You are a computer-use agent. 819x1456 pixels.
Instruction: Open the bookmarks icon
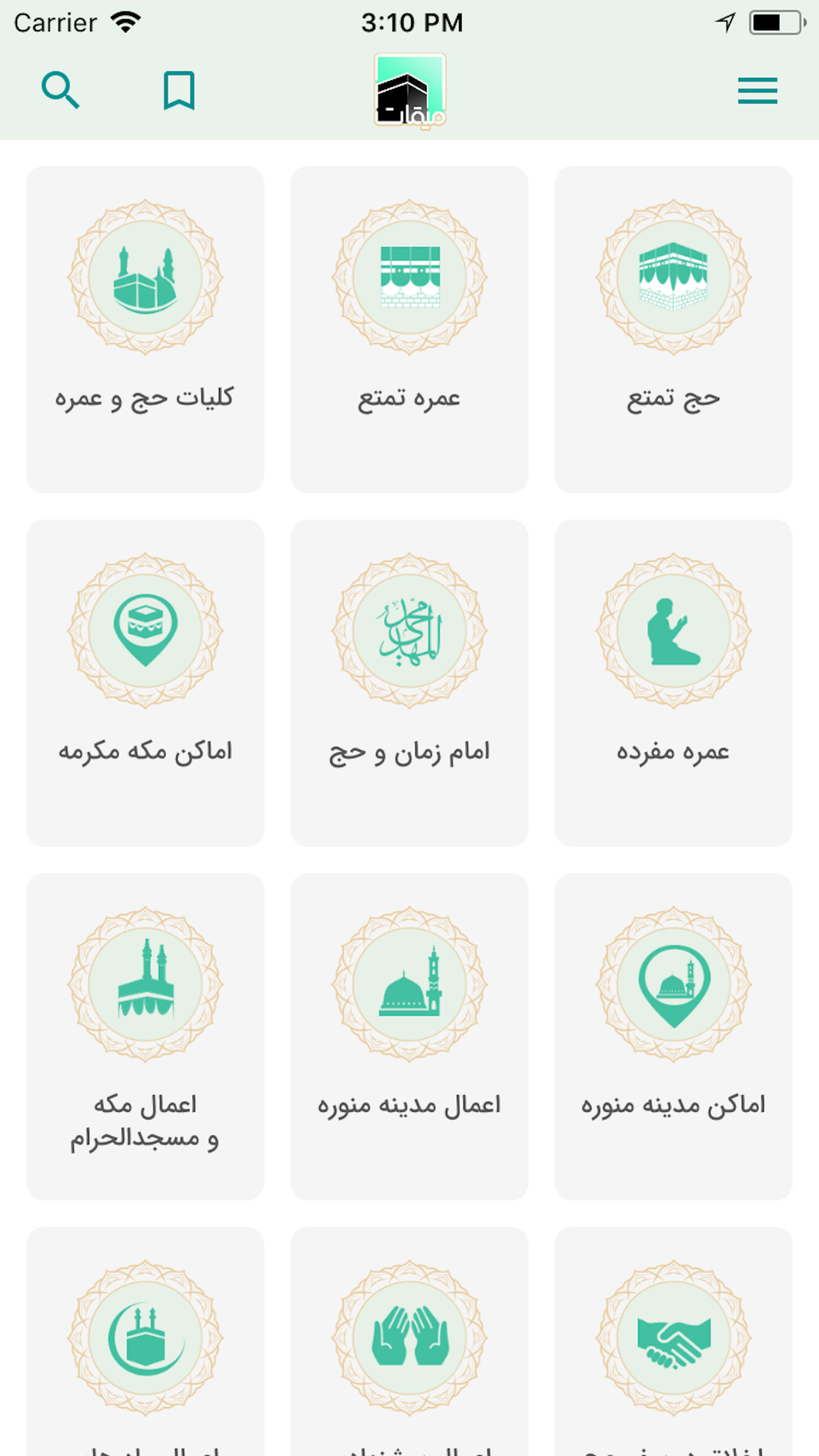[x=179, y=90]
